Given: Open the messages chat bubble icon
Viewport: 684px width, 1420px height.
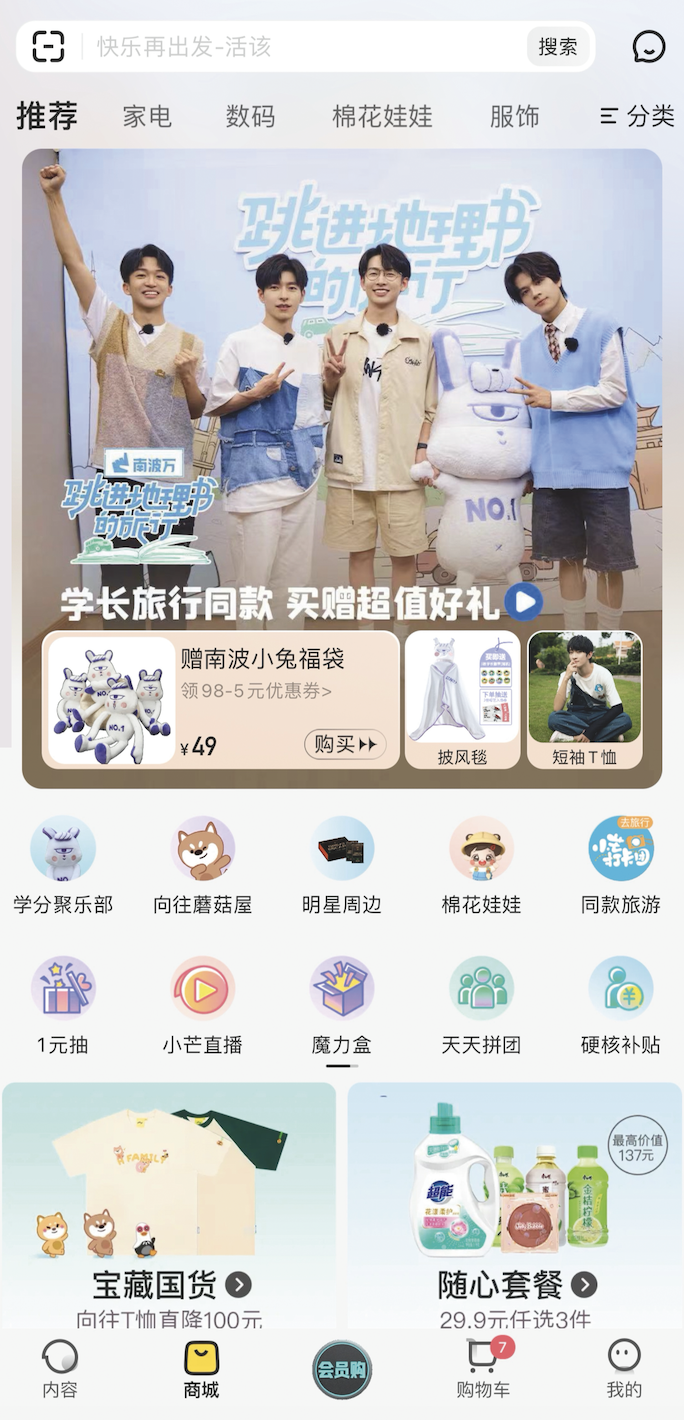Looking at the screenshot, I should 649,47.
